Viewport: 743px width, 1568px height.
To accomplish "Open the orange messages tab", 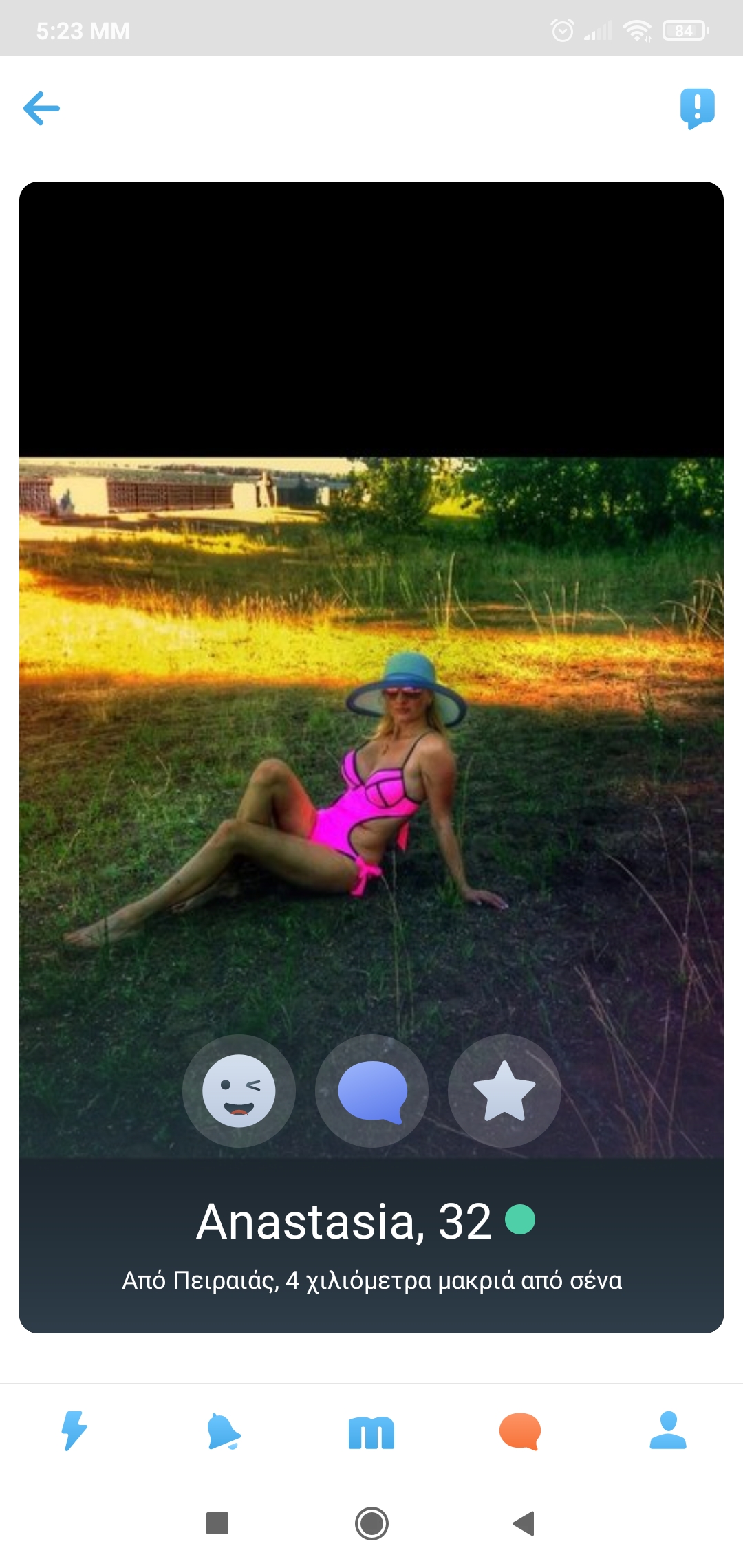I will point(520,1431).
